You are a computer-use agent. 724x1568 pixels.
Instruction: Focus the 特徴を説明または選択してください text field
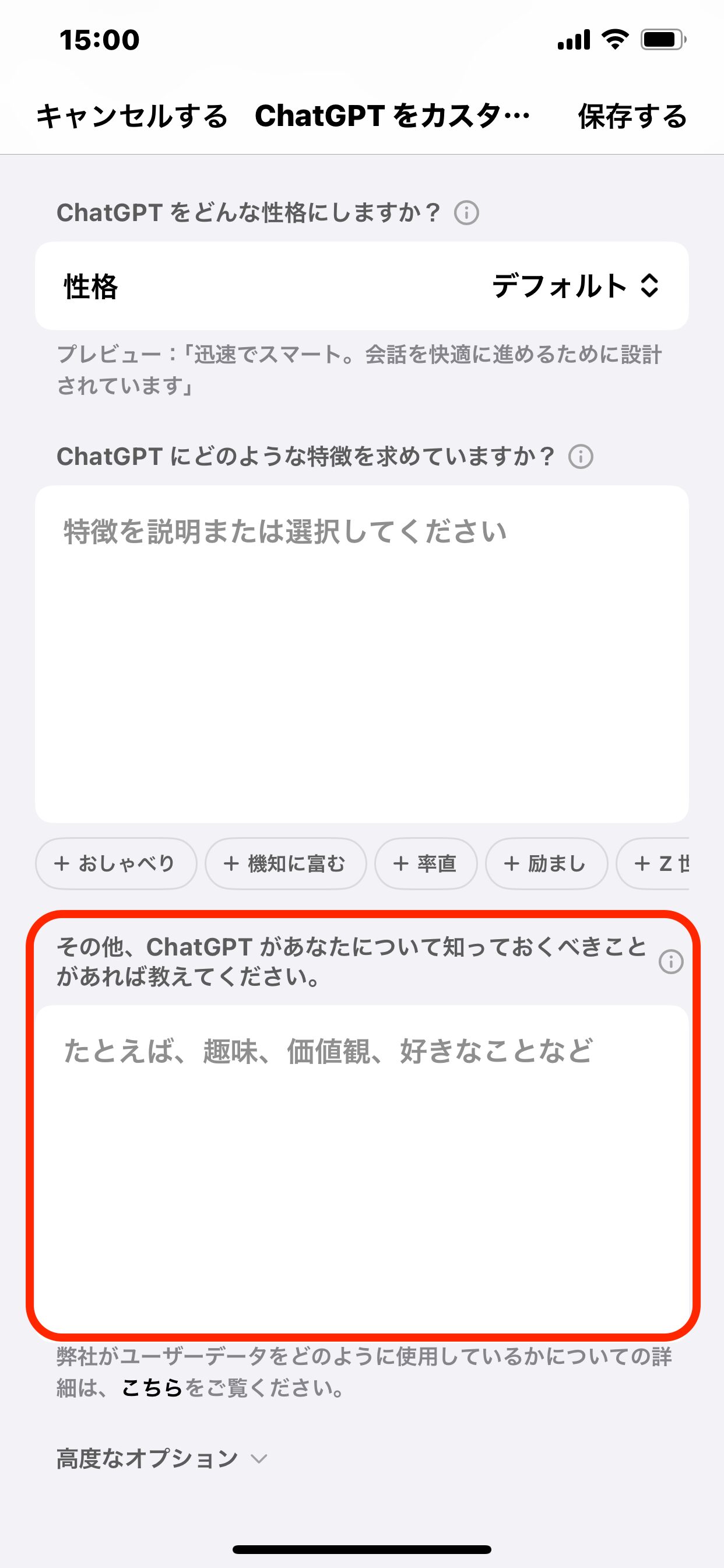click(x=362, y=654)
